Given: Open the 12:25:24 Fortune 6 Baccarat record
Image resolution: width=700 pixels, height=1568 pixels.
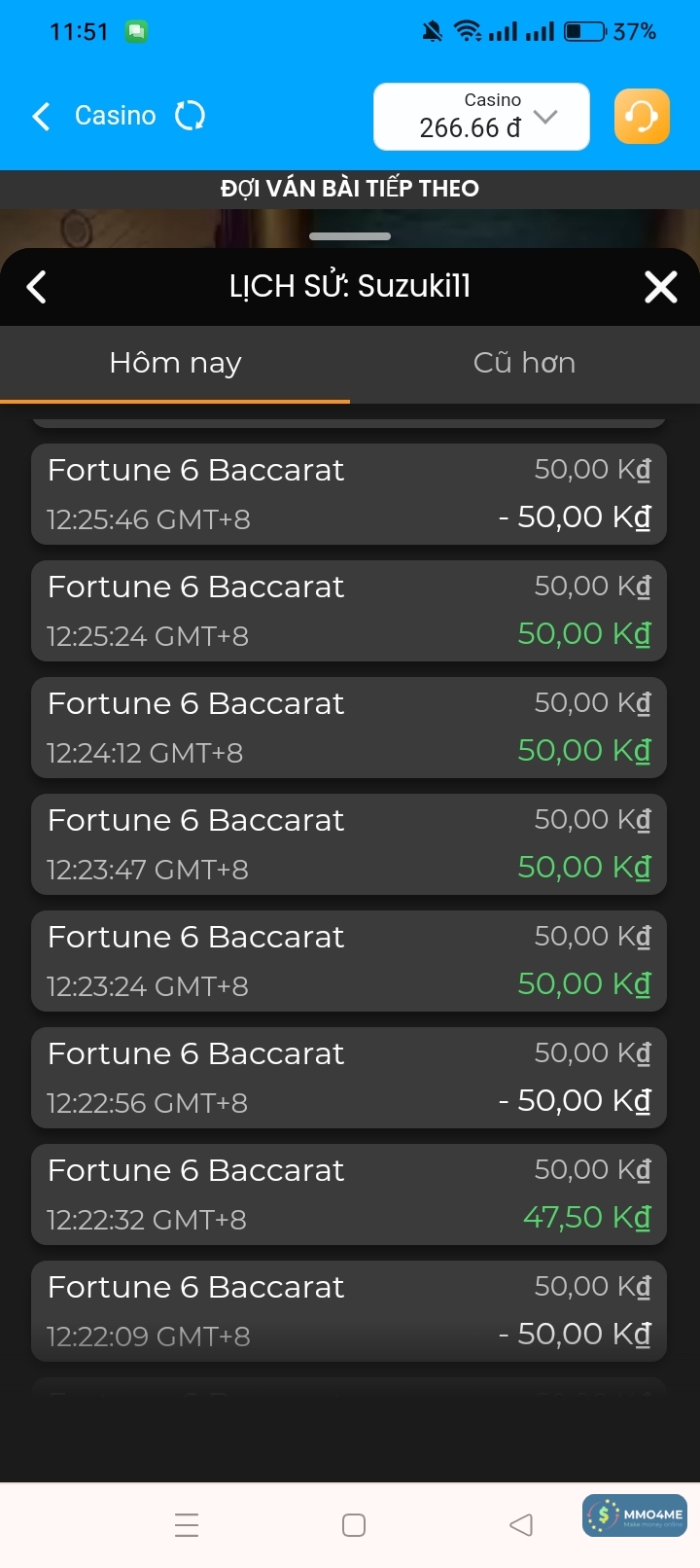Looking at the screenshot, I should coord(349,611).
